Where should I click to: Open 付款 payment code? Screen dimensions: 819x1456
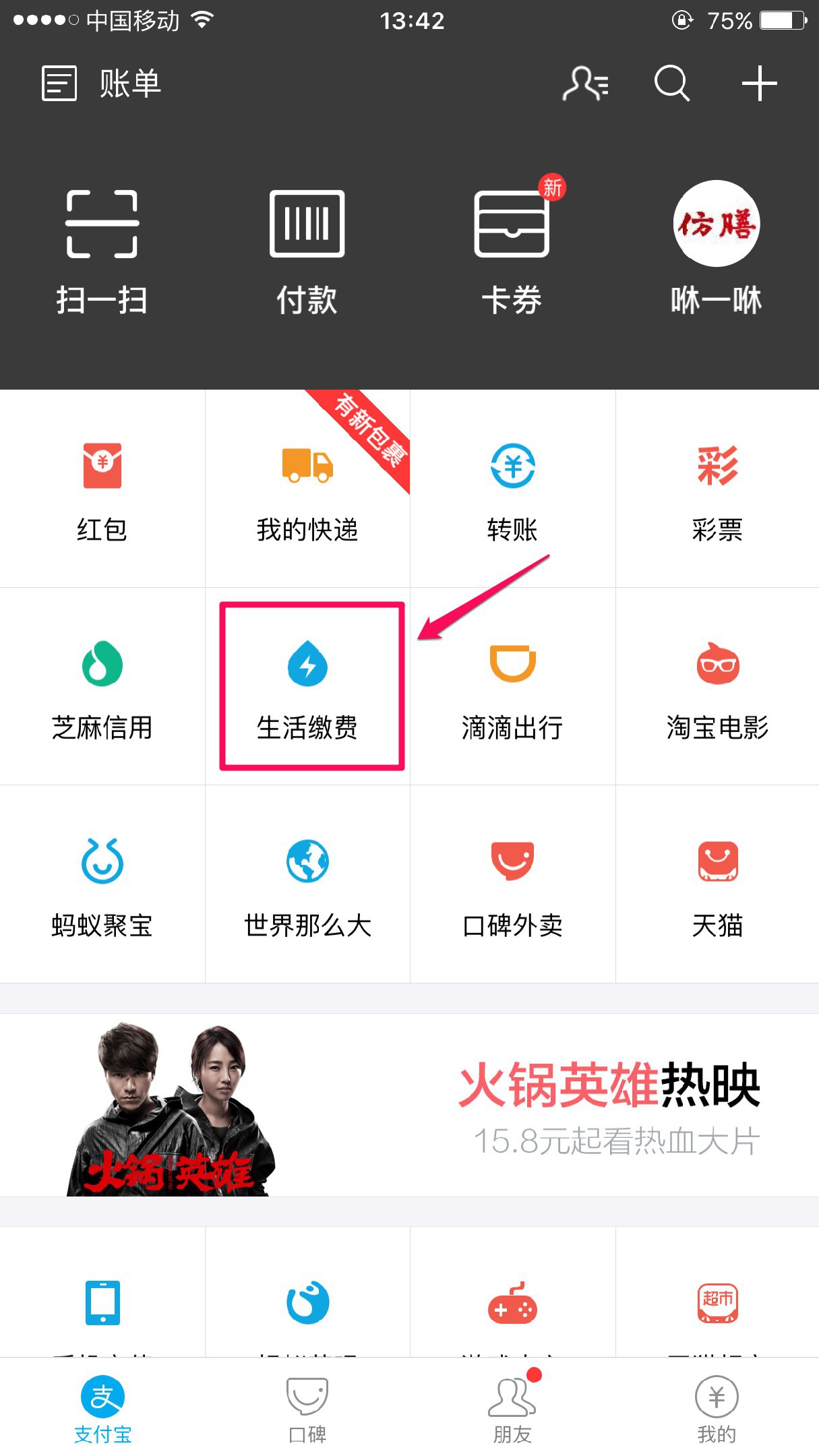coord(307,249)
